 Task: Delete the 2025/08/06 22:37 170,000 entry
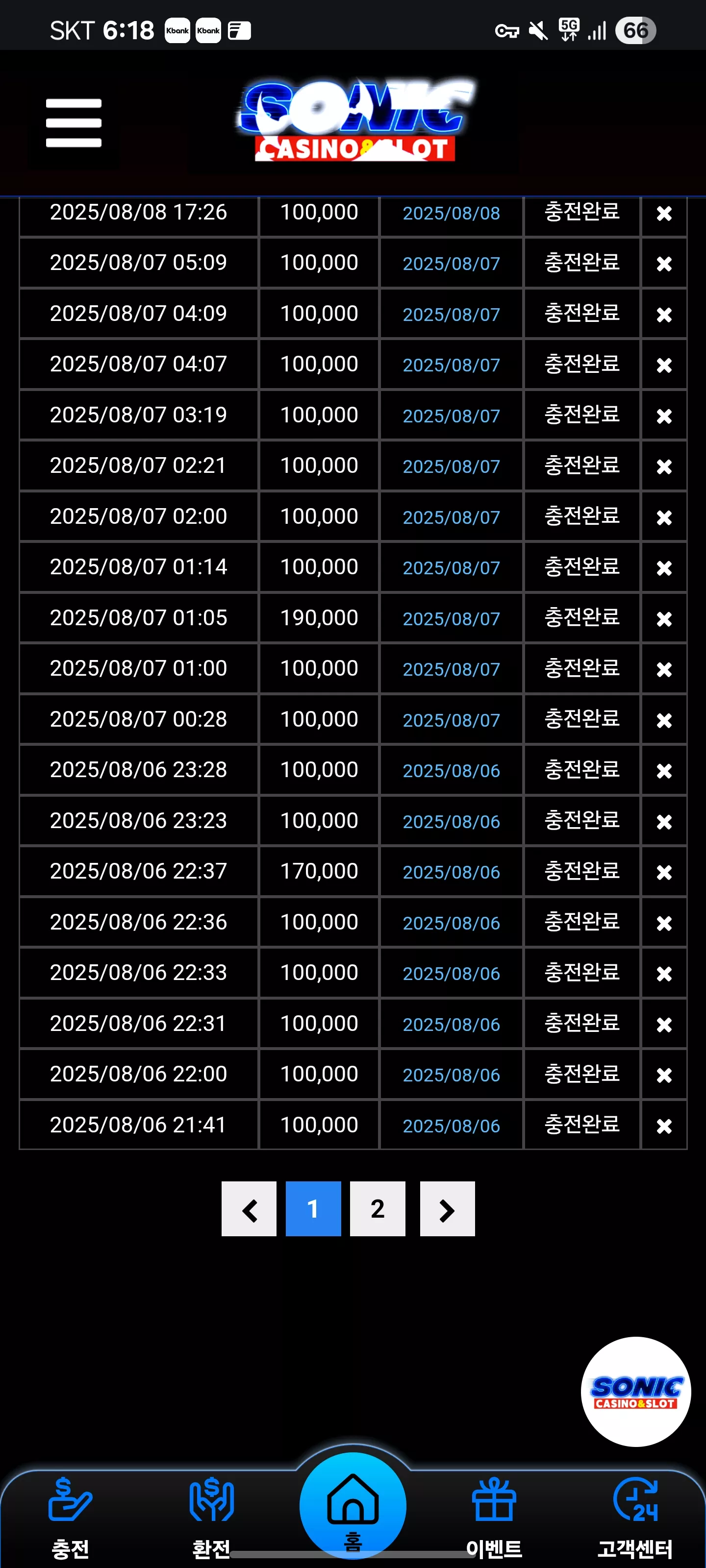click(x=664, y=872)
